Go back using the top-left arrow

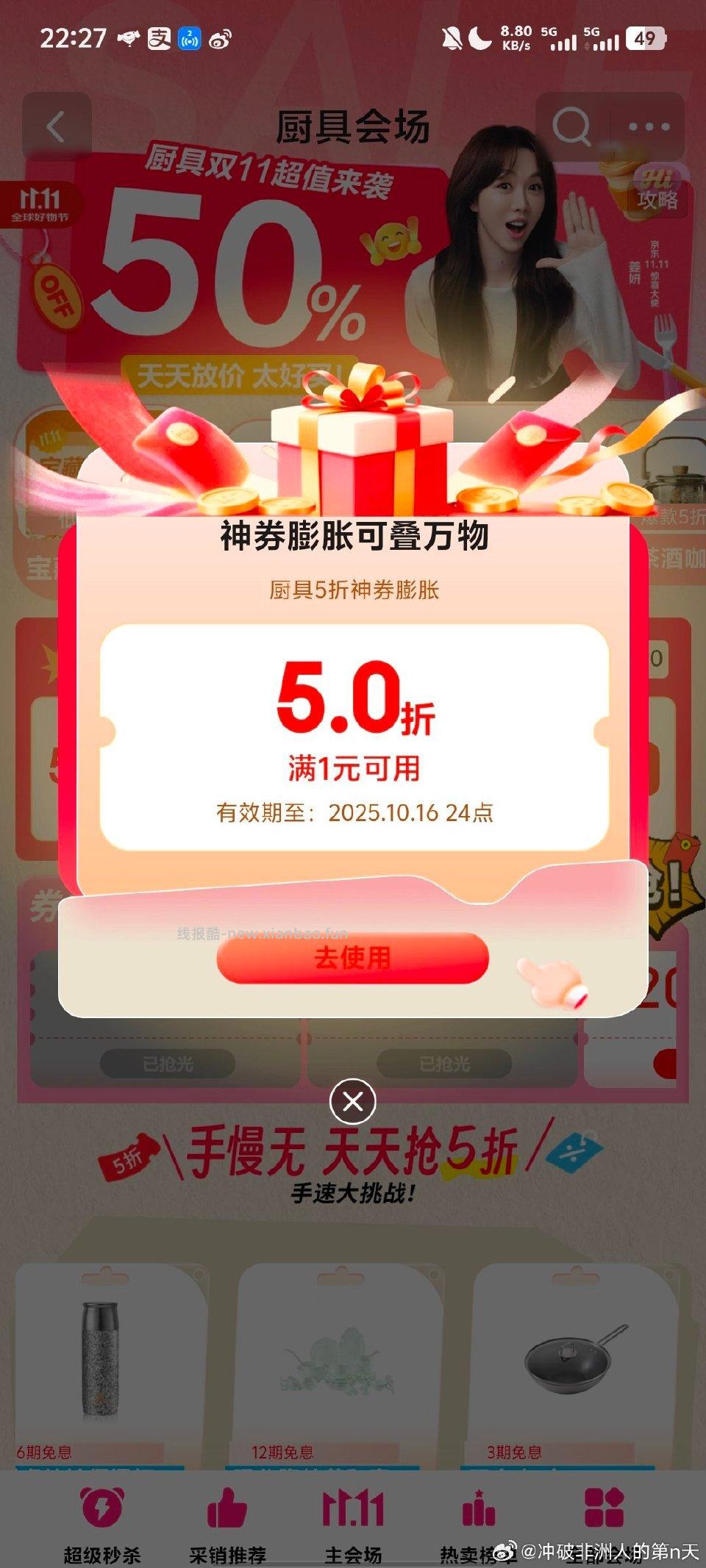coord(56,127)
